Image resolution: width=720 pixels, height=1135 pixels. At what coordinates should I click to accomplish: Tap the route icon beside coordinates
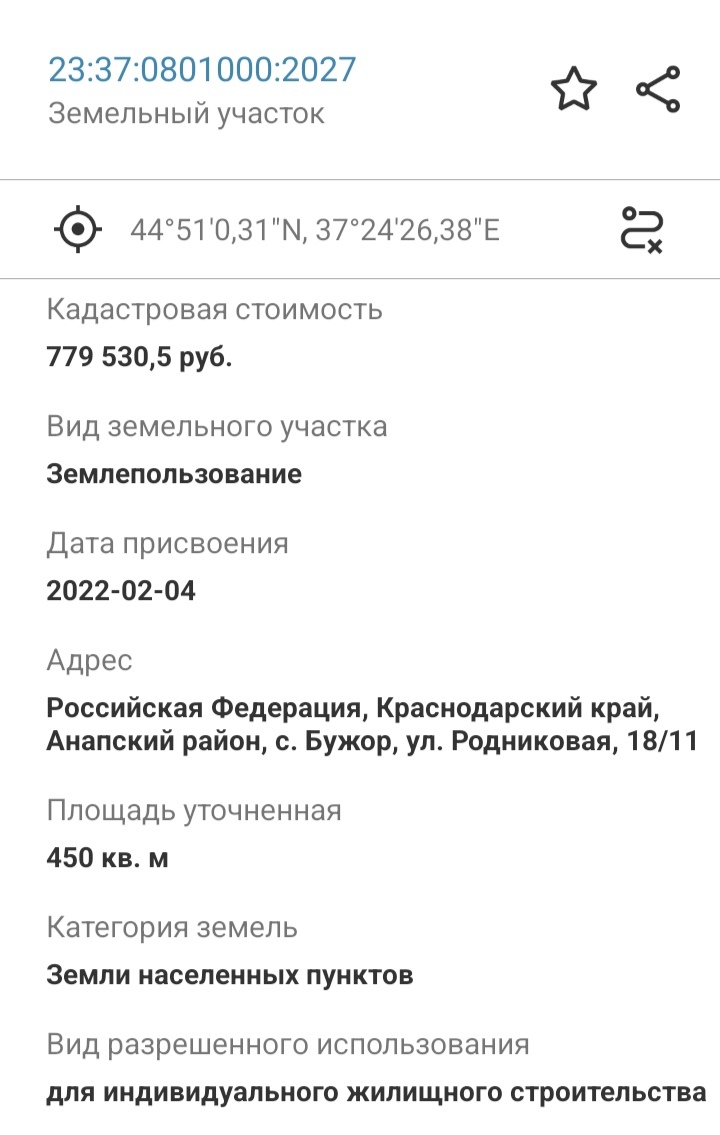pyautogui.click(x=641, y=229)
